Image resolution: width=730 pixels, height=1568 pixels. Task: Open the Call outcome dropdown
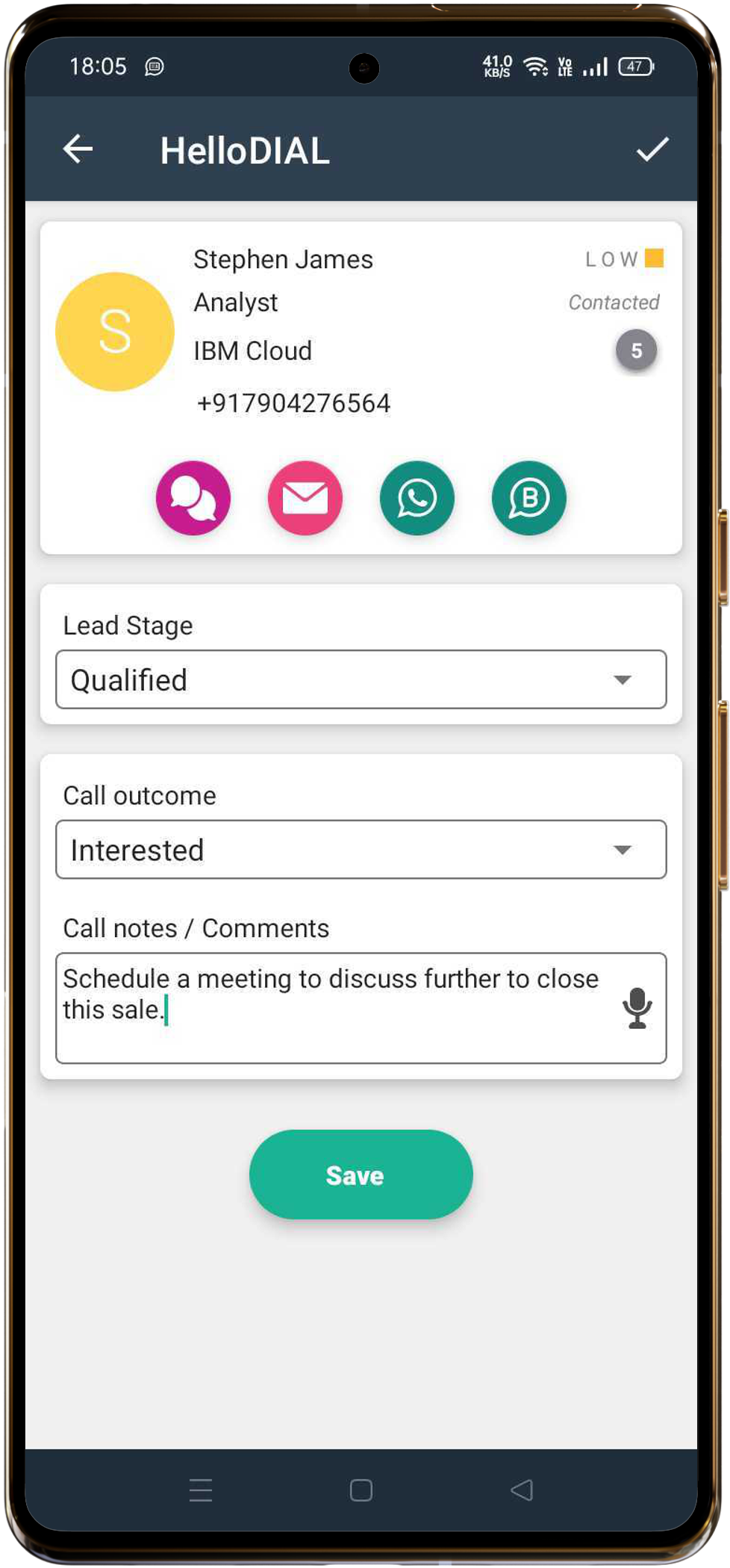coord(361,850)
